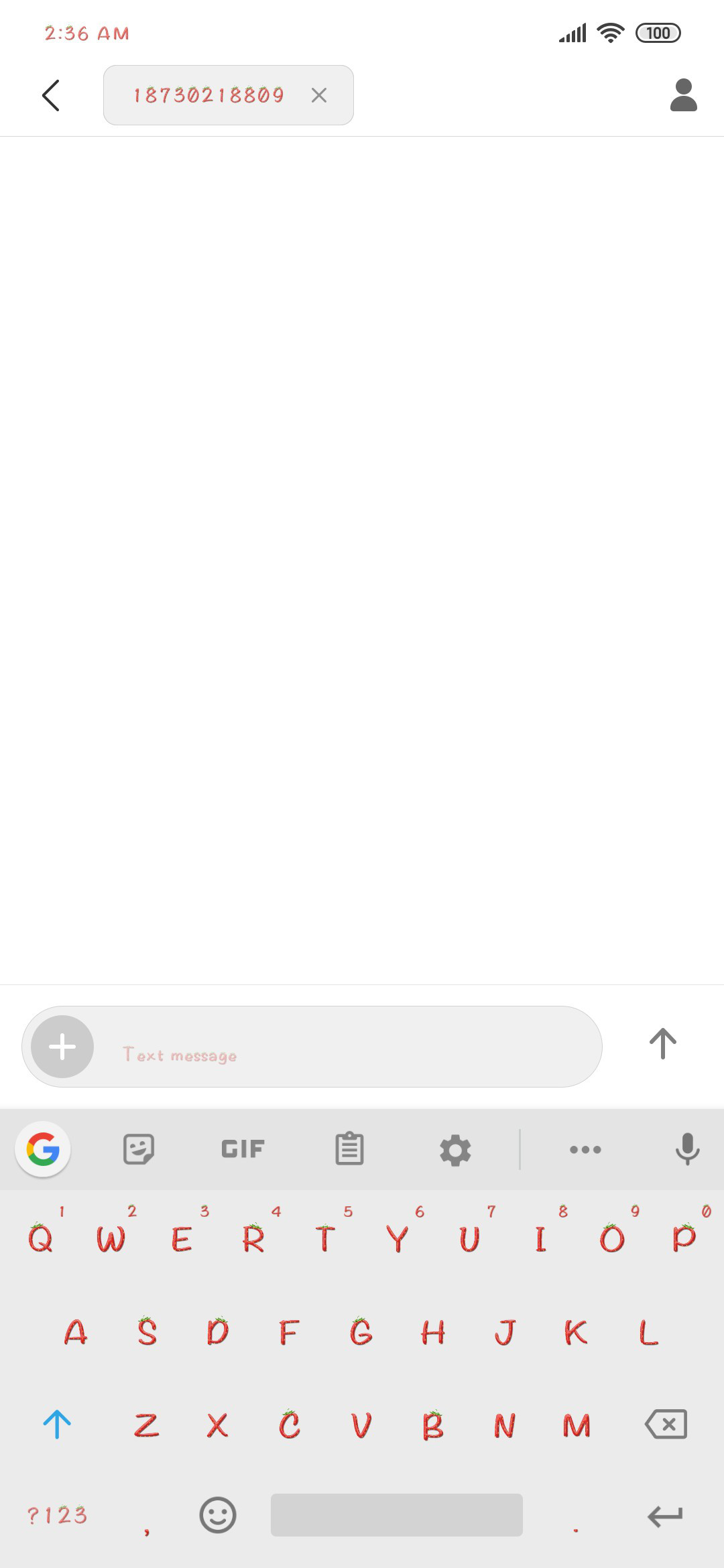Tap the plus attachment button
Image resolution: width=724 pixels, height=1568 pixels.
point(62,1047)
